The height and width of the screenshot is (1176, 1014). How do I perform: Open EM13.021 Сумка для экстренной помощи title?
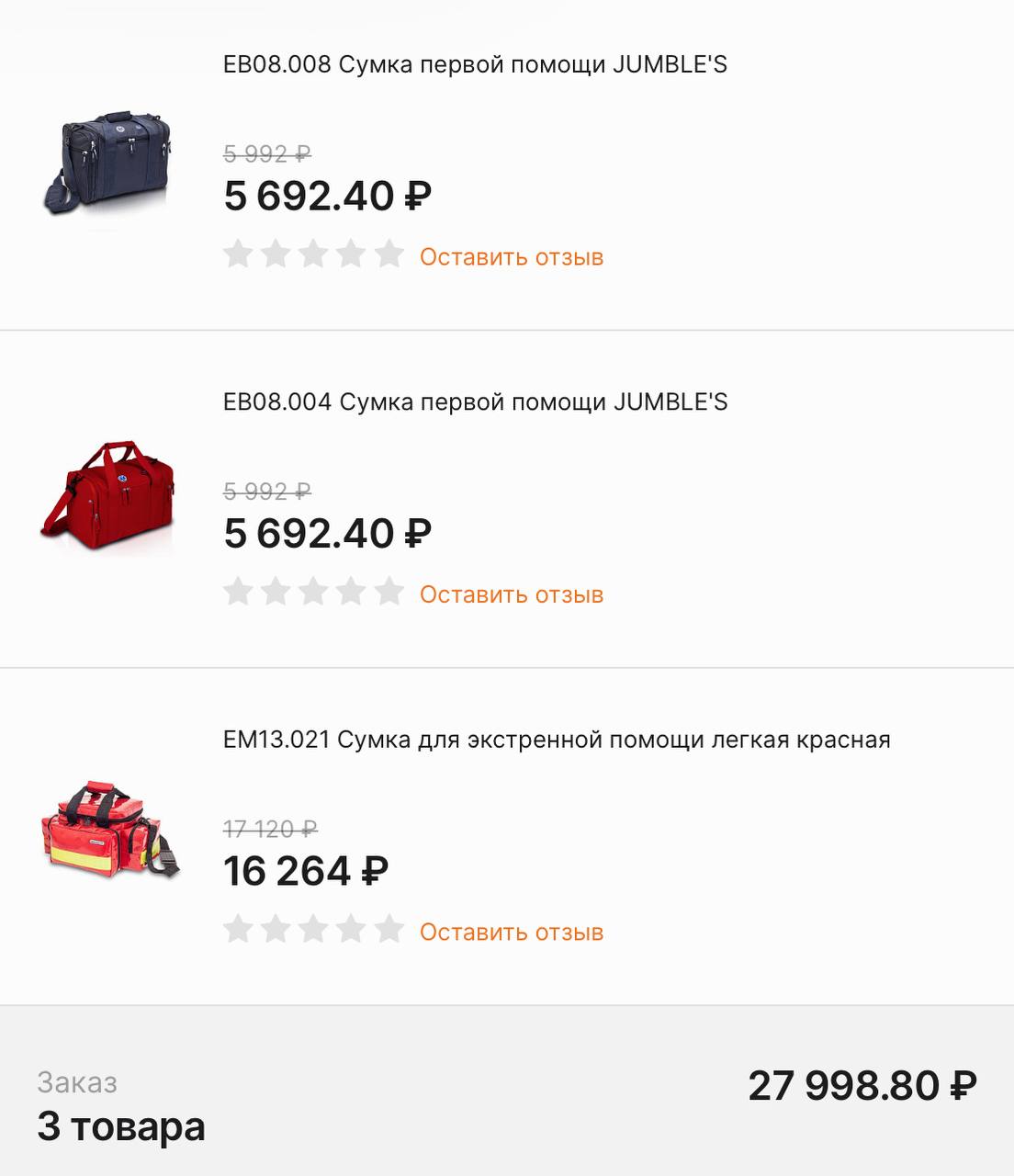click(557, 740)
